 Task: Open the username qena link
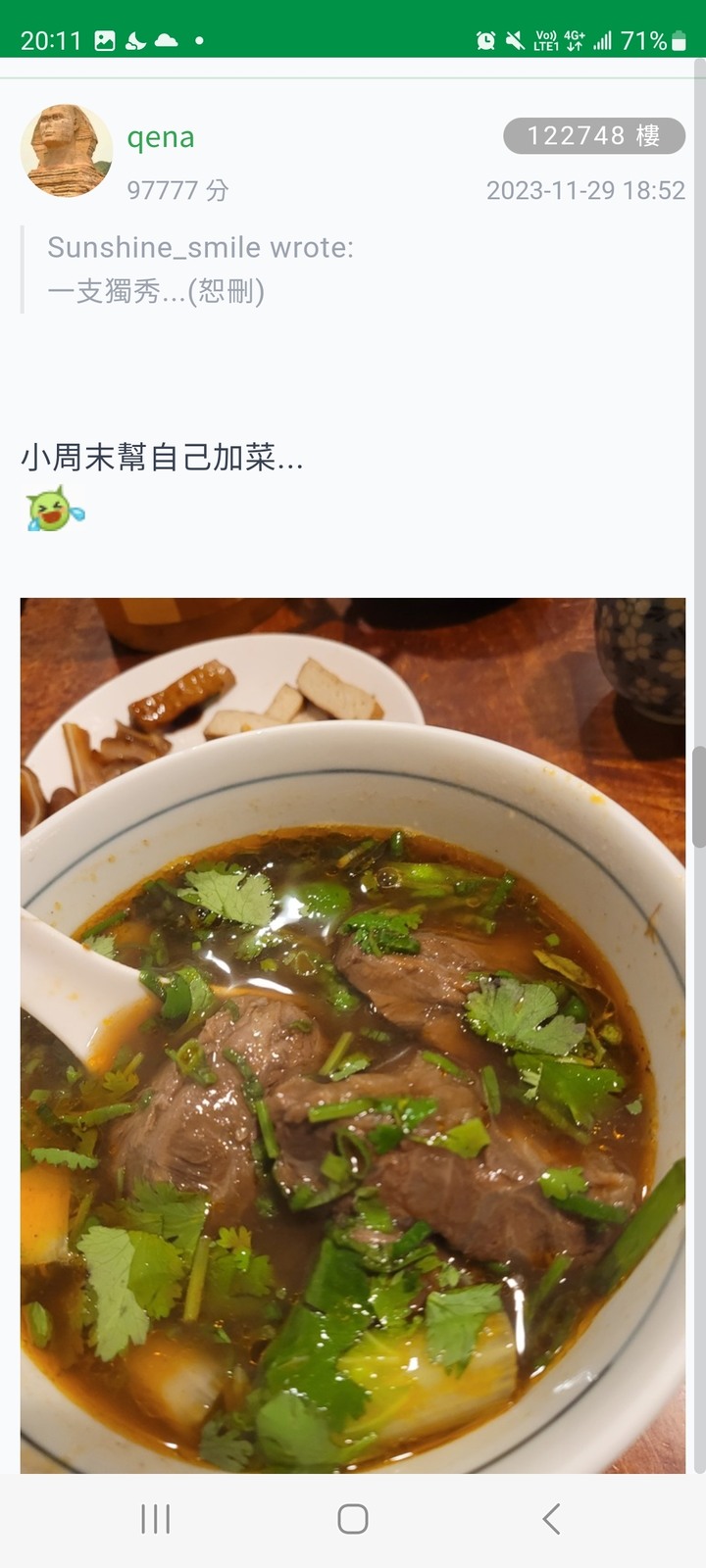[161, 137]
